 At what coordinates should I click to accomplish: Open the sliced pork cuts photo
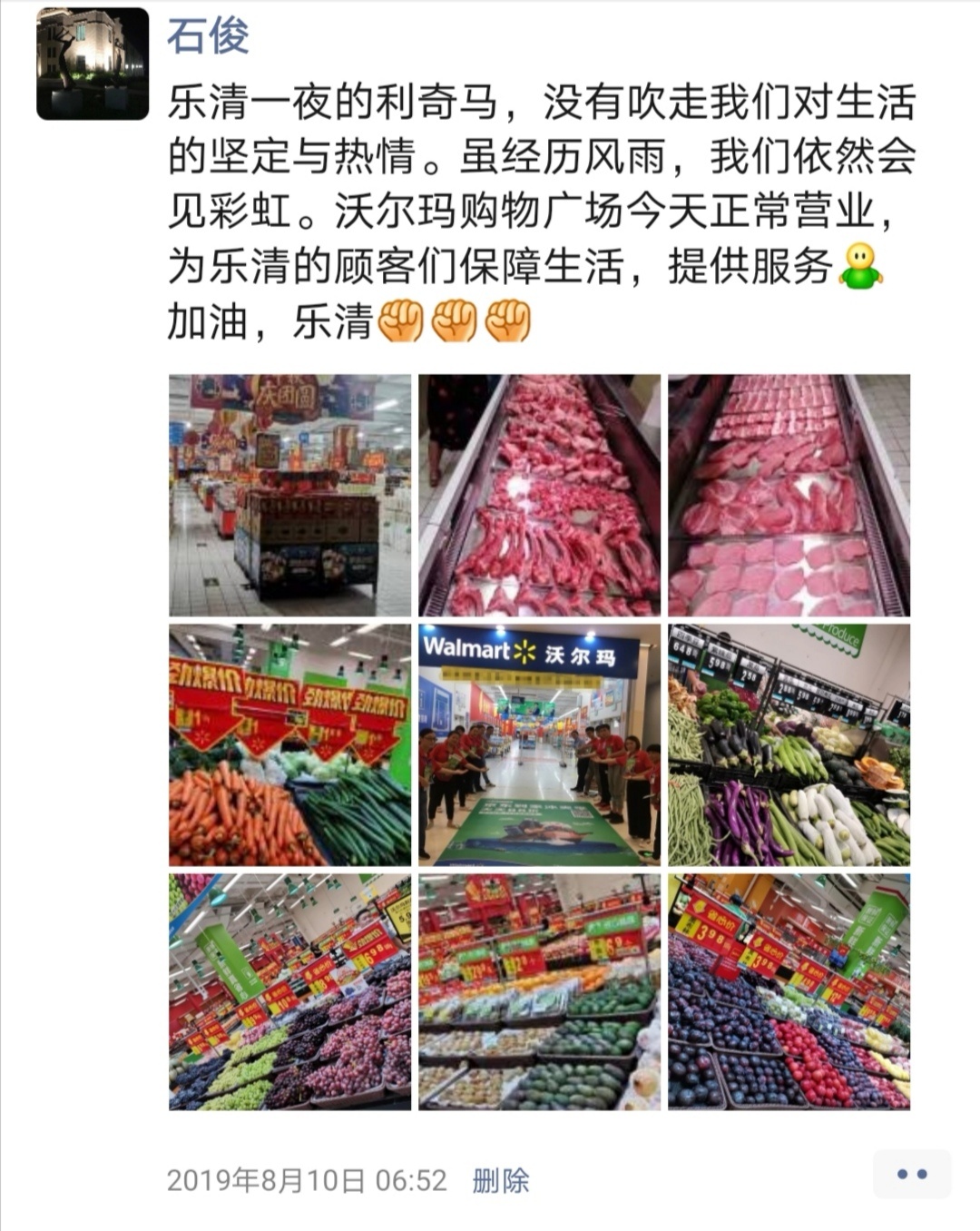click(x=789, y=496)
